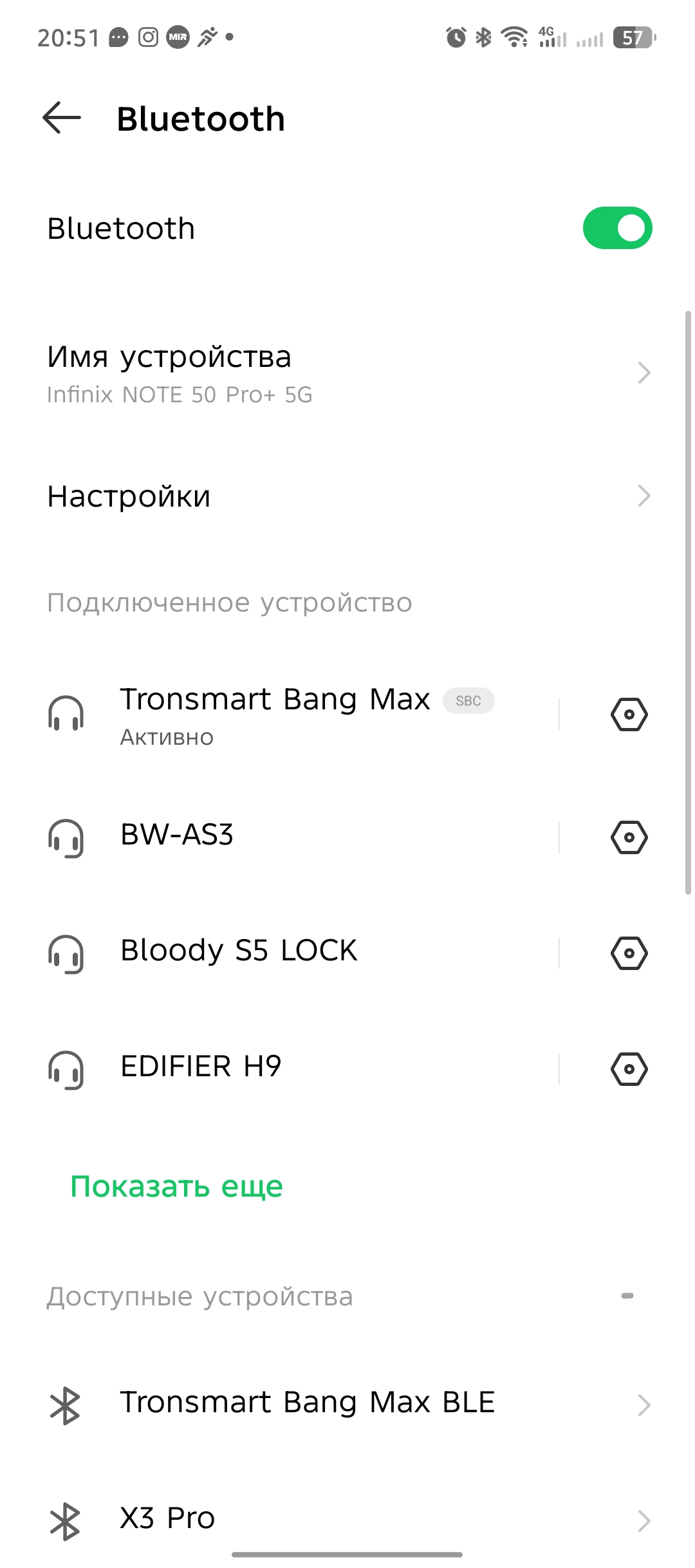Tap Показать еще to show more devices
Viewport: 695px width, 1568px height.
[176, 1186]
